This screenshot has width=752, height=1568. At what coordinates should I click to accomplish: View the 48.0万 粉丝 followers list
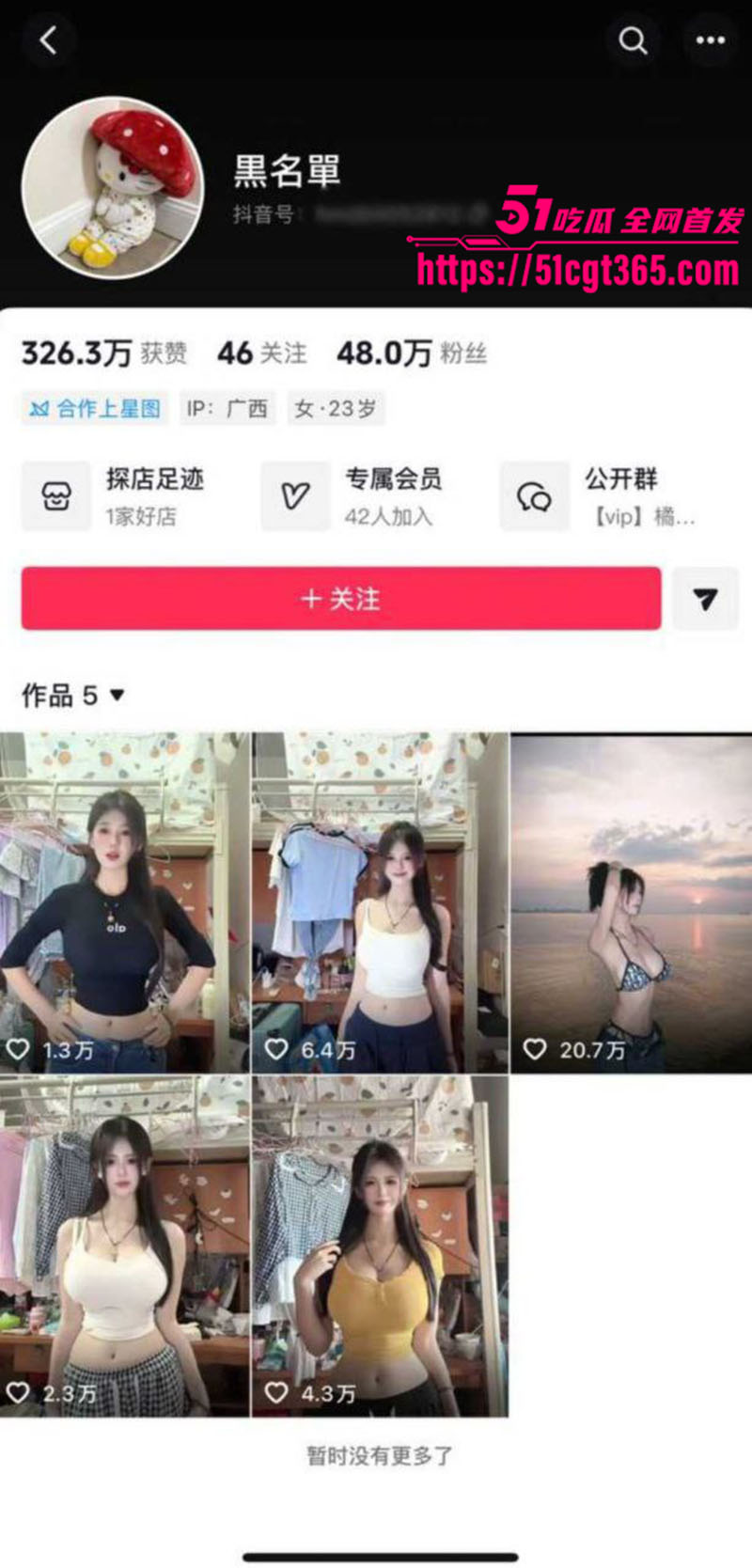click(412, 353)
